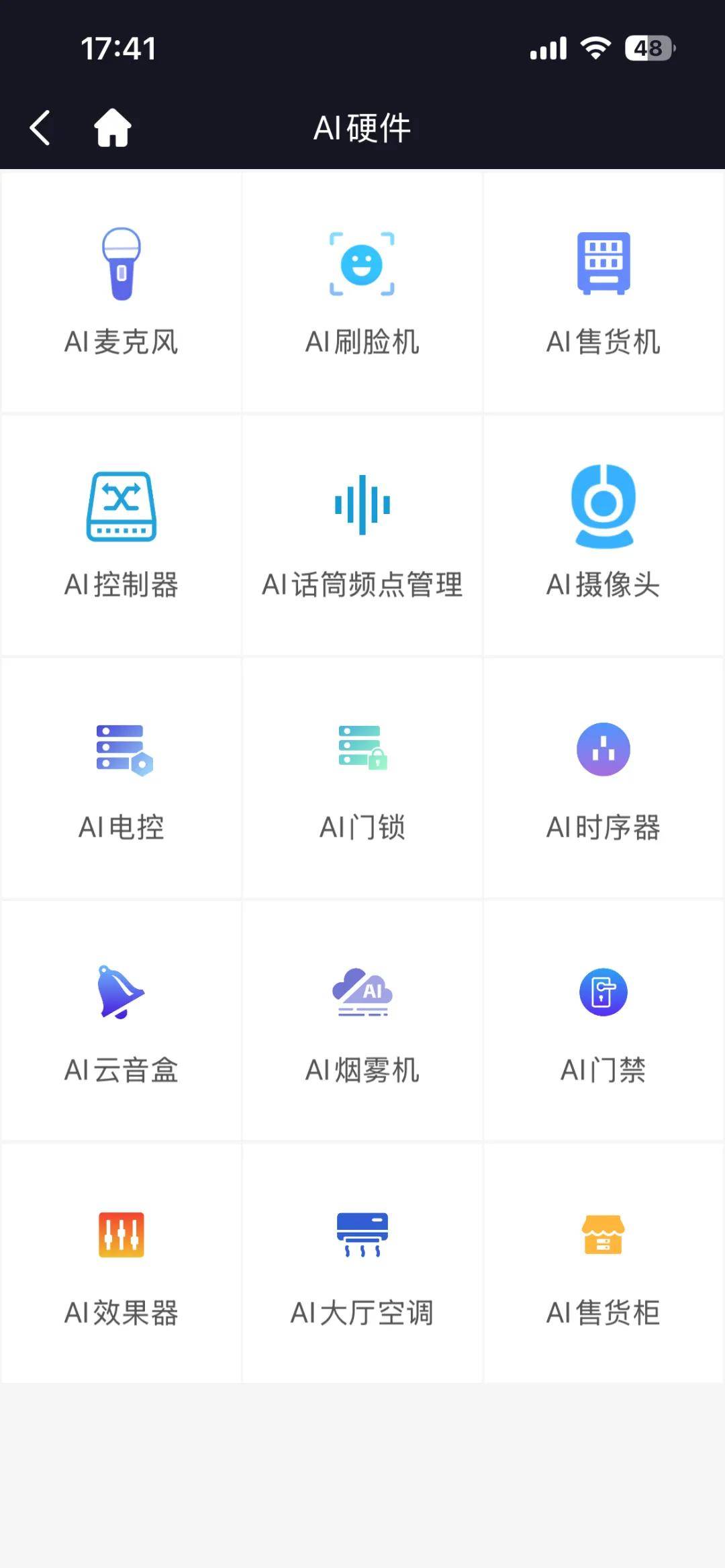Open AI效果器

(x=122, y=1264)
